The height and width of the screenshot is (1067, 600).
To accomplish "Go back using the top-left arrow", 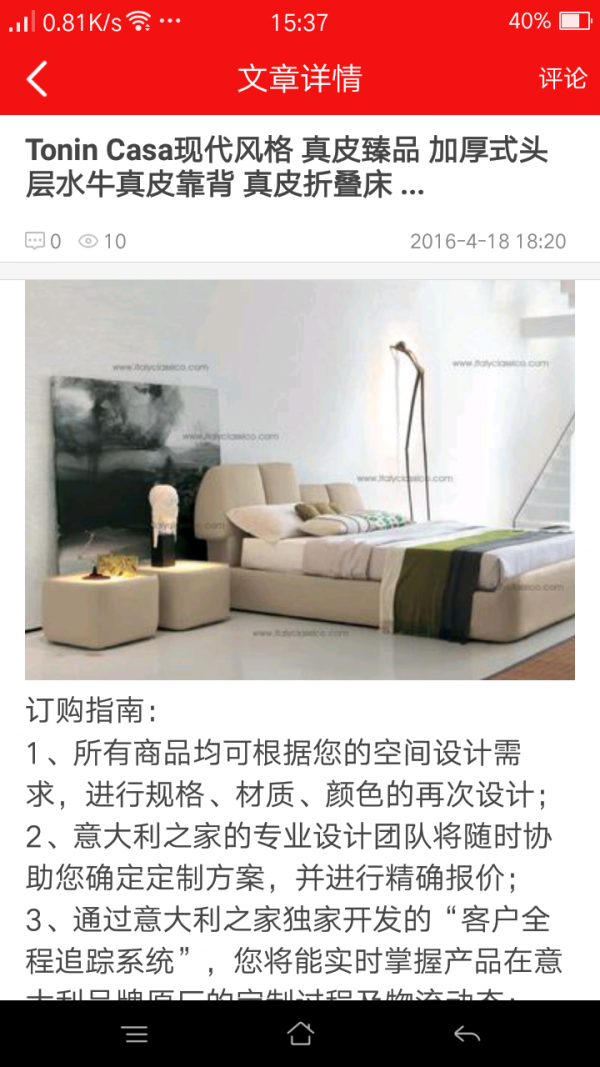I will pyautogui.click(x=37, y=79).
